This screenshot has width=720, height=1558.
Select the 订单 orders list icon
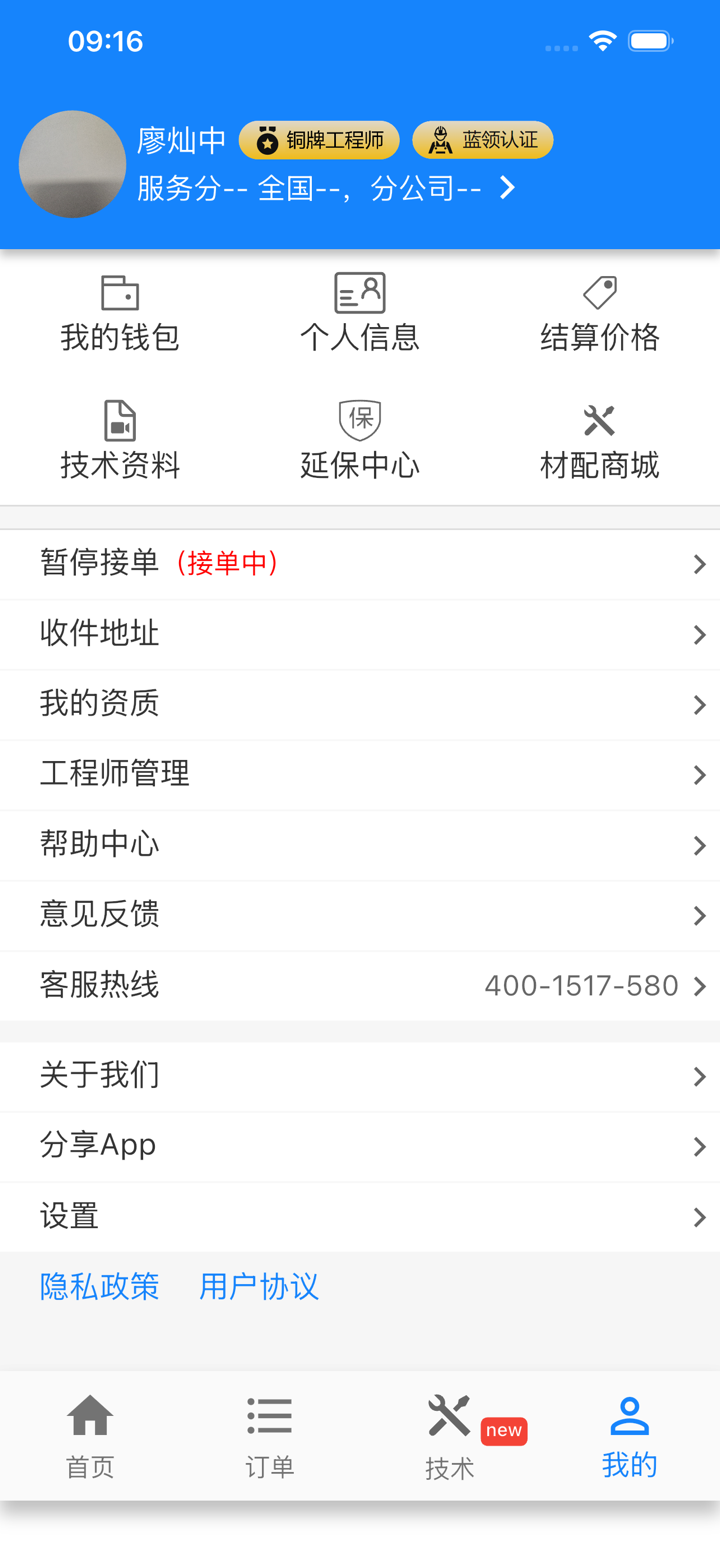click(269, 1416)
